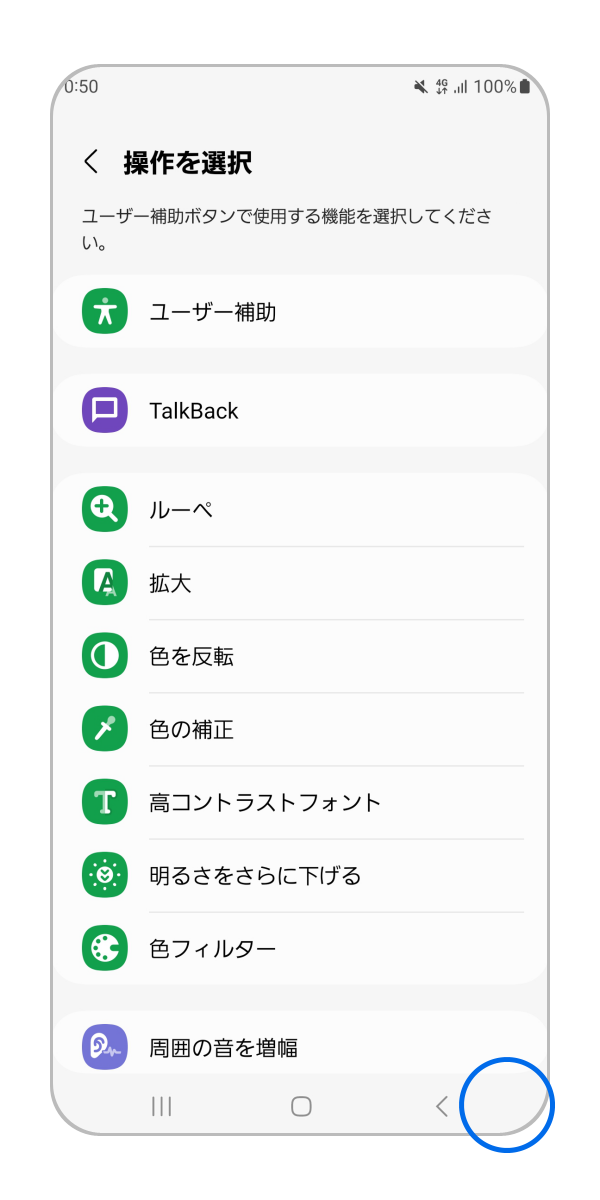Go to home screen via navigation bar

coord(301,1106)
